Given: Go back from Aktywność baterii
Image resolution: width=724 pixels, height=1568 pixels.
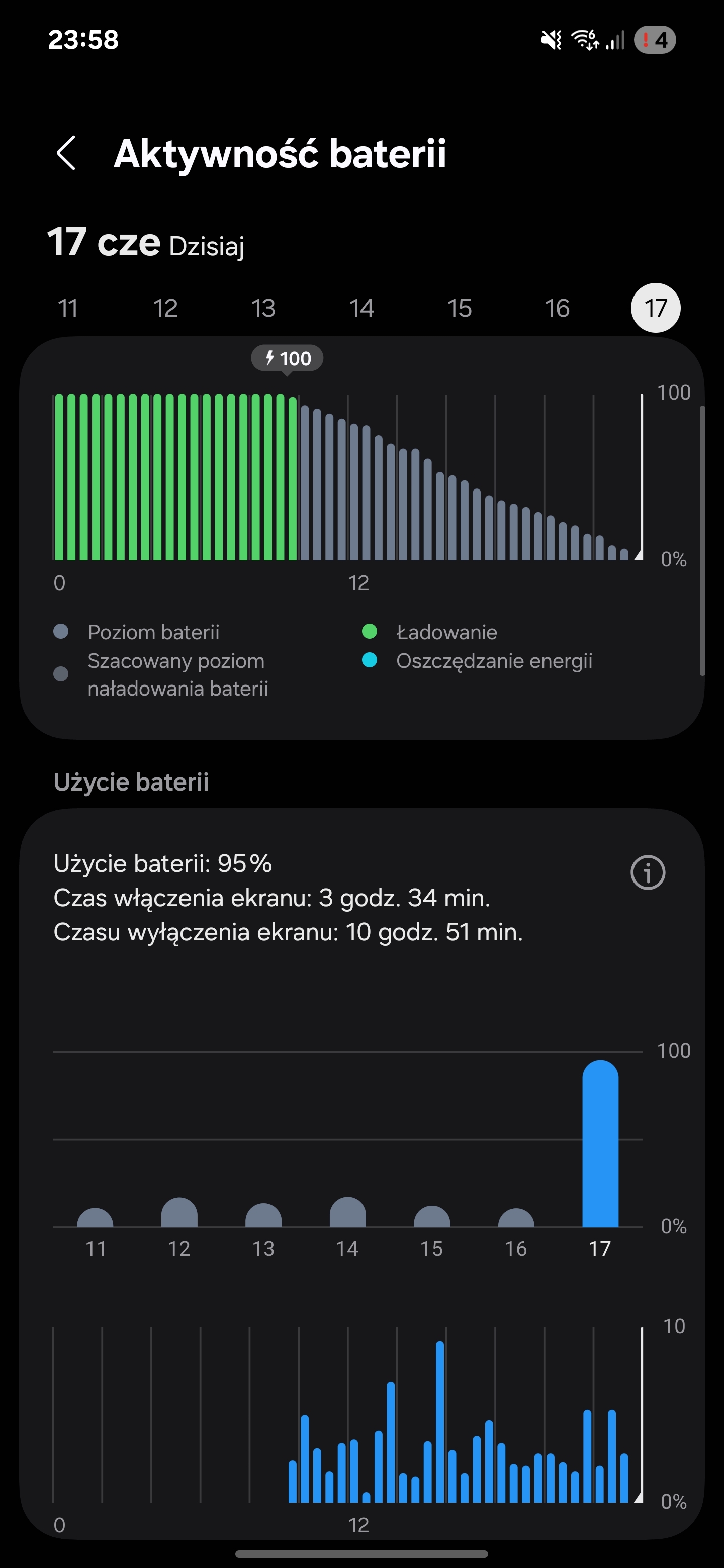Looking at the screenshot, I should click(x=66, y=153).
